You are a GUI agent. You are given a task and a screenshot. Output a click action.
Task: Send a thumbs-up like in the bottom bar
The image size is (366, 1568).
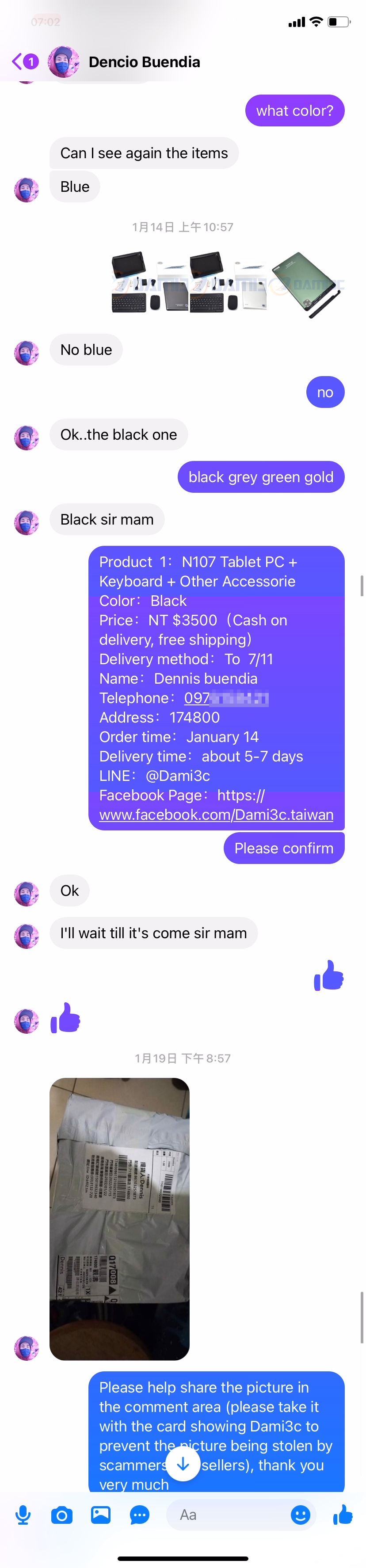[343, 1515]
